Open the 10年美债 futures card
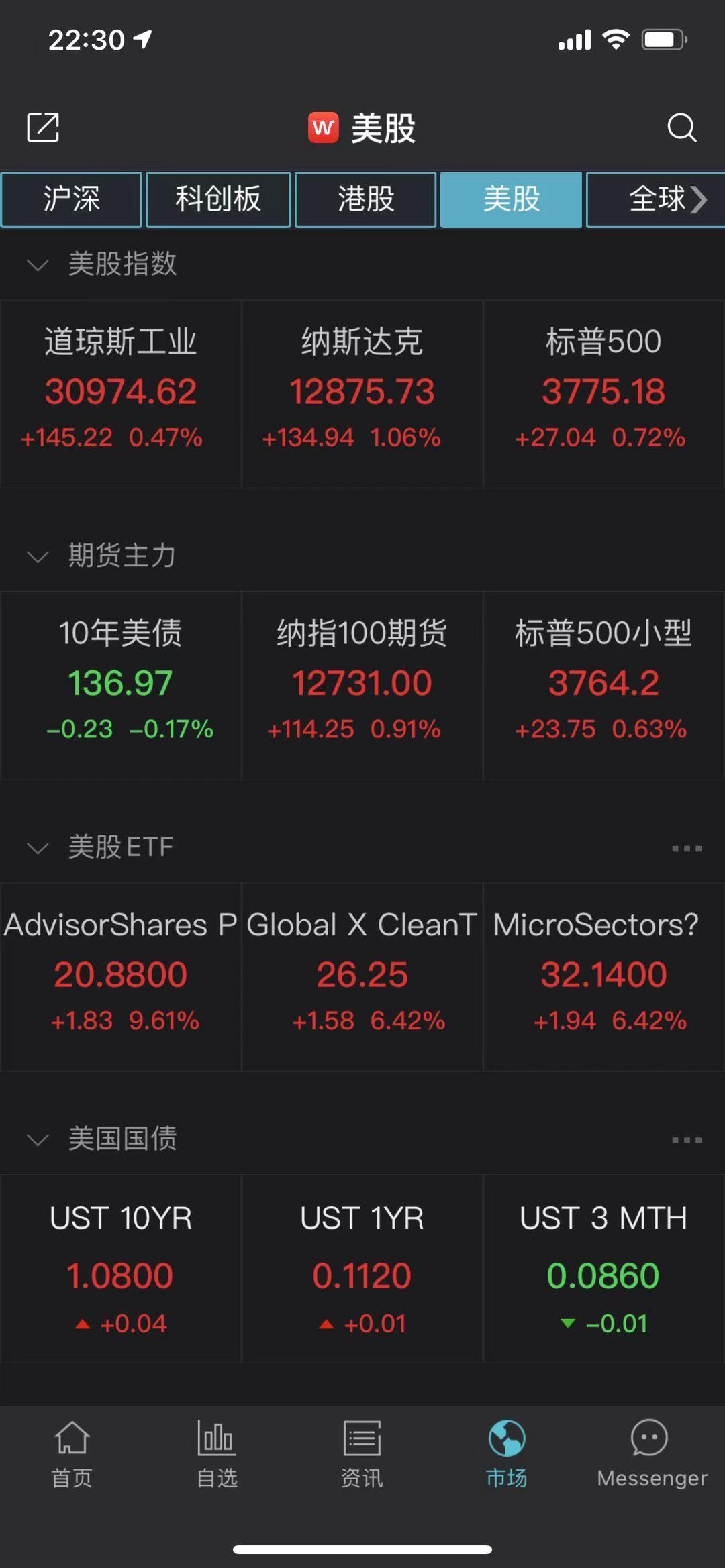Viewport: 725px width, 1568px height. point(121,684)
